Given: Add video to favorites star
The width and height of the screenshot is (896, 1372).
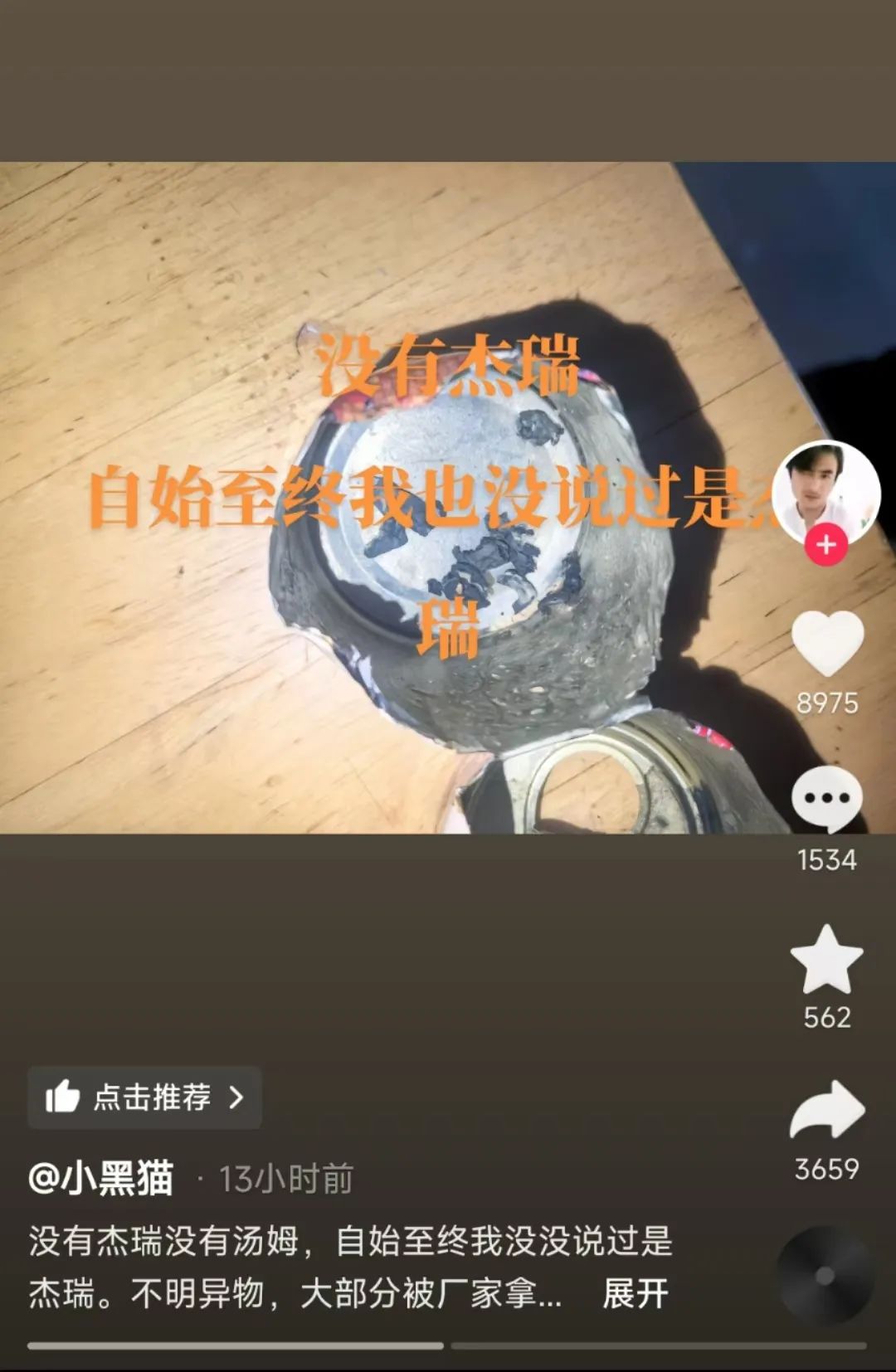Looking at the screenshot, I should coord(826,960).
